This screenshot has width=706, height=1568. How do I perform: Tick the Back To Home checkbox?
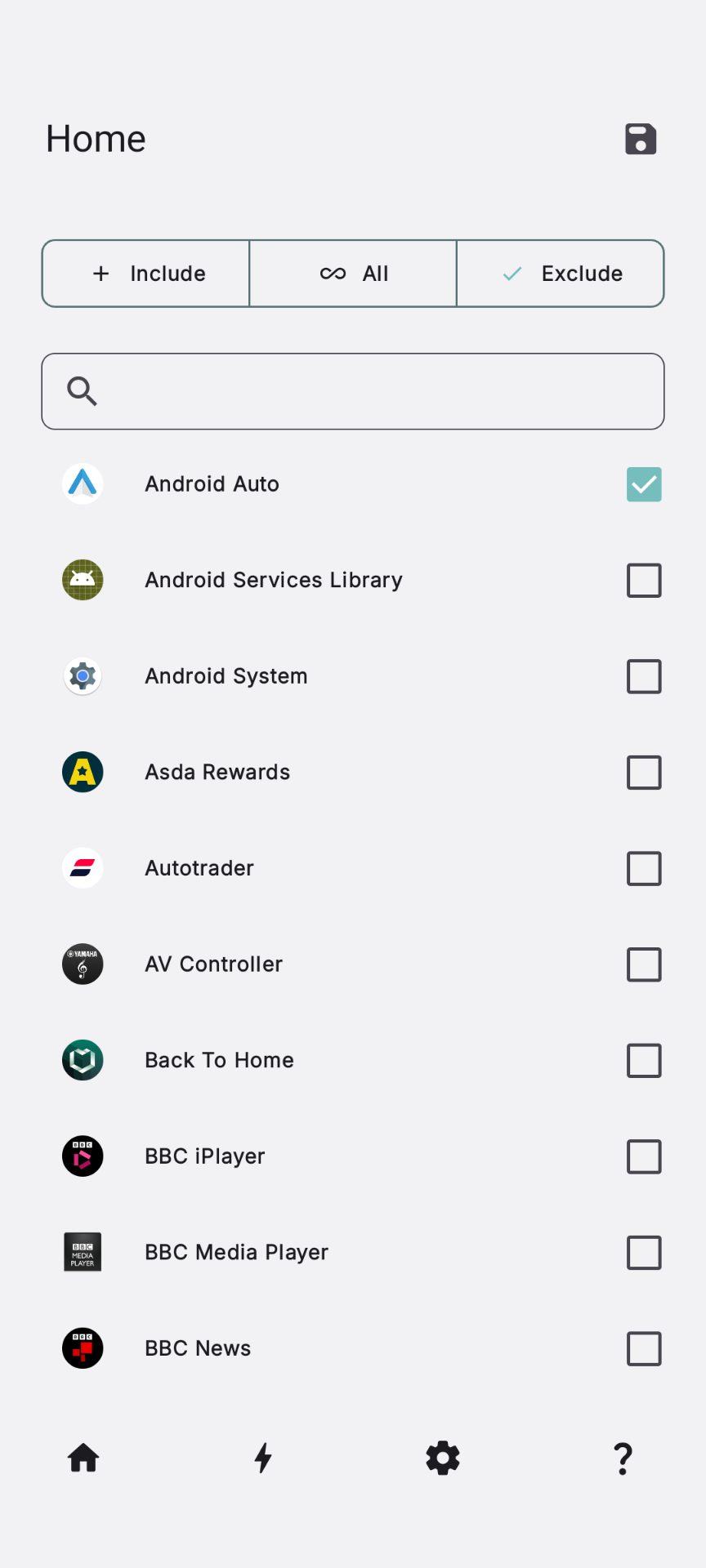[644, 1061]
